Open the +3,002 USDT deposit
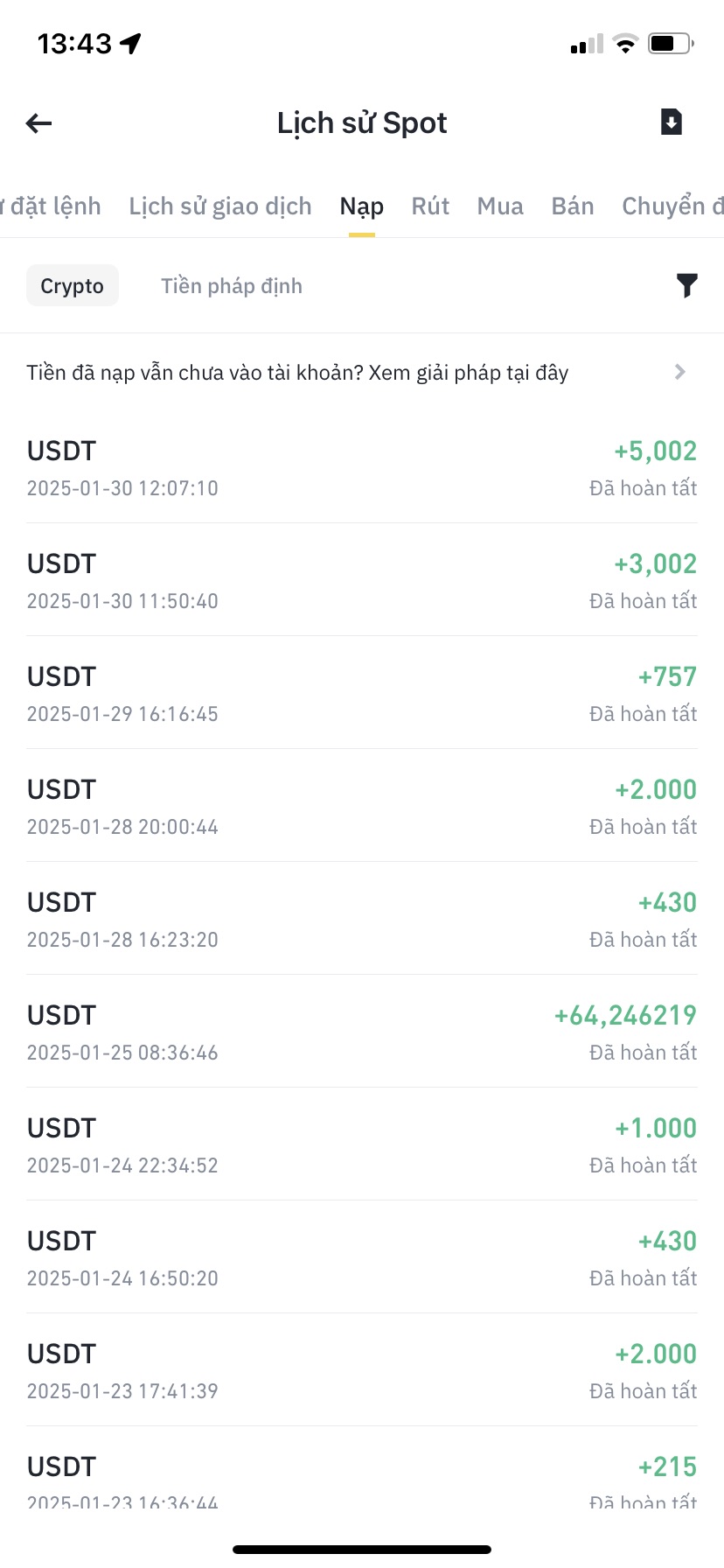The width and height of the screenshot is (724, 1568). tap(362, 581)
